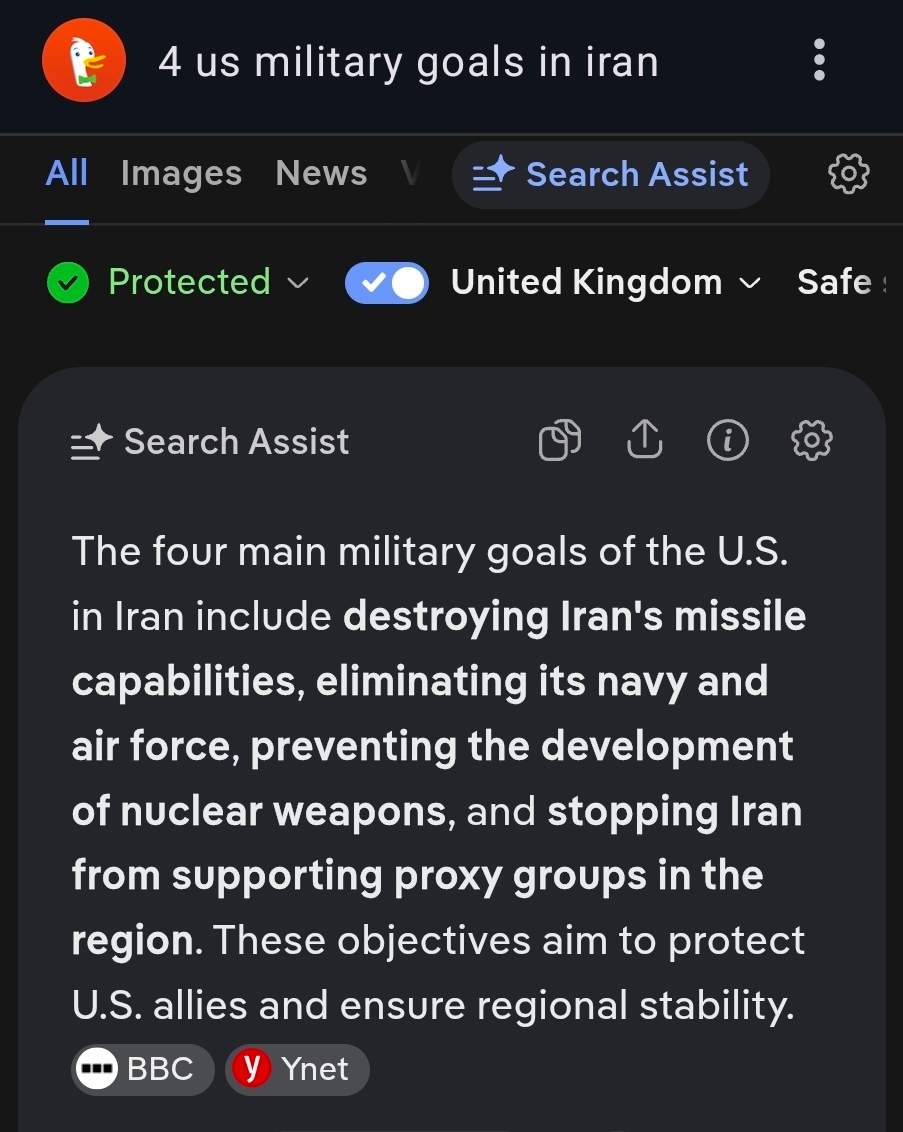The image size is (903, 1132).
Task: Open the Ynet source chip
Action: [x=297, y=1069]
